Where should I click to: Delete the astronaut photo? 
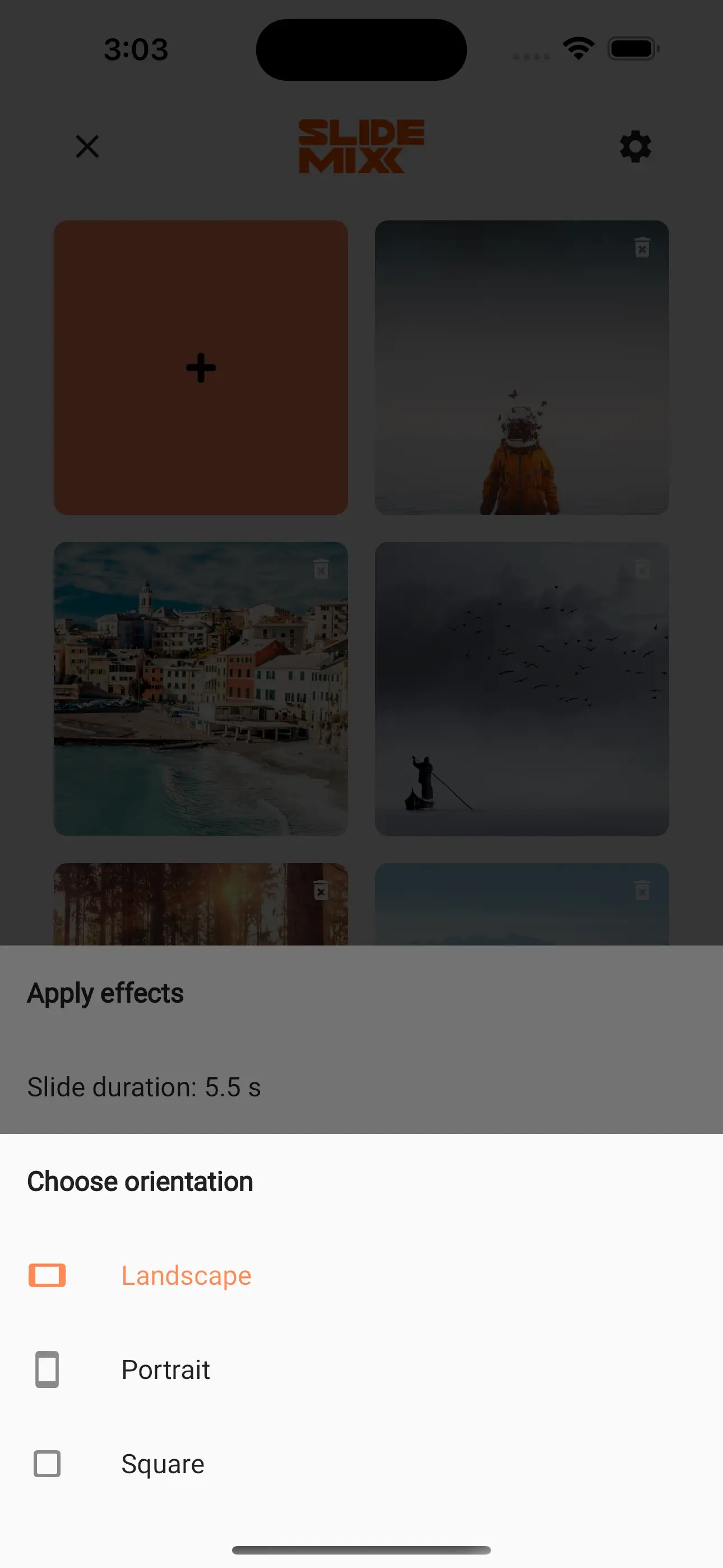point(642,248)
